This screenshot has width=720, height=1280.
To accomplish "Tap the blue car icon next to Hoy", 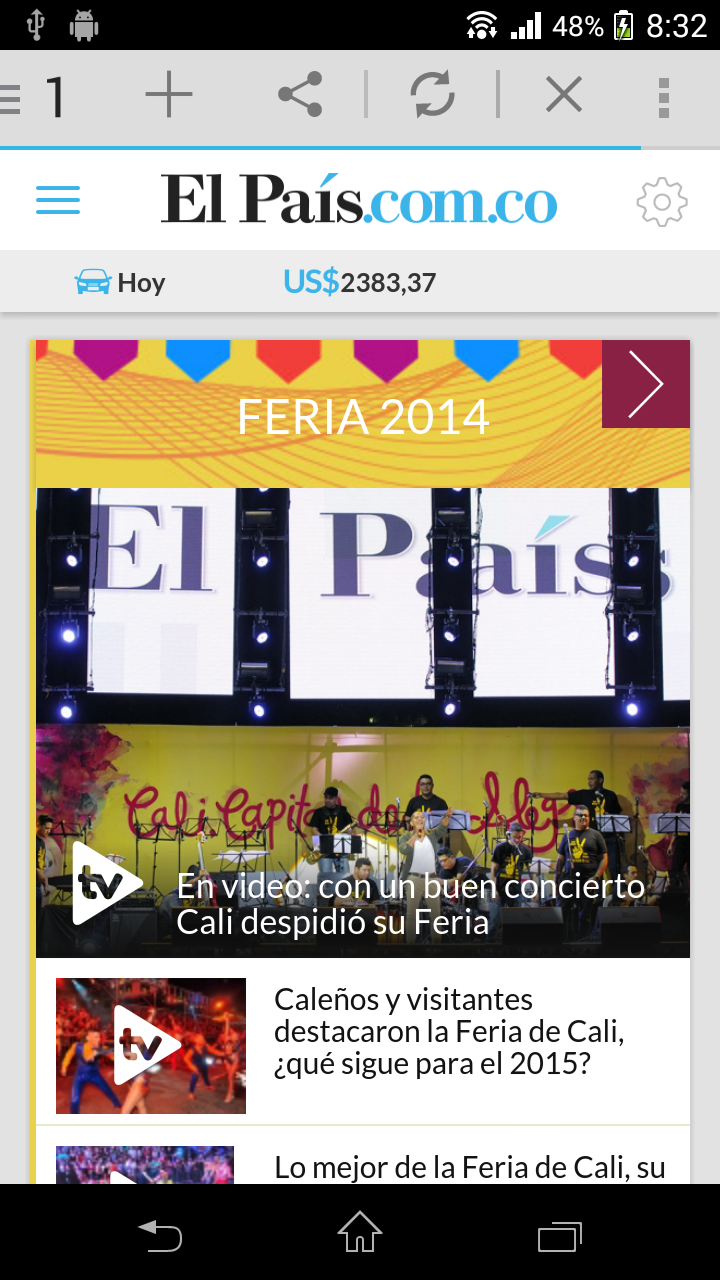I will pyautogui.click(x=91, y=282).
